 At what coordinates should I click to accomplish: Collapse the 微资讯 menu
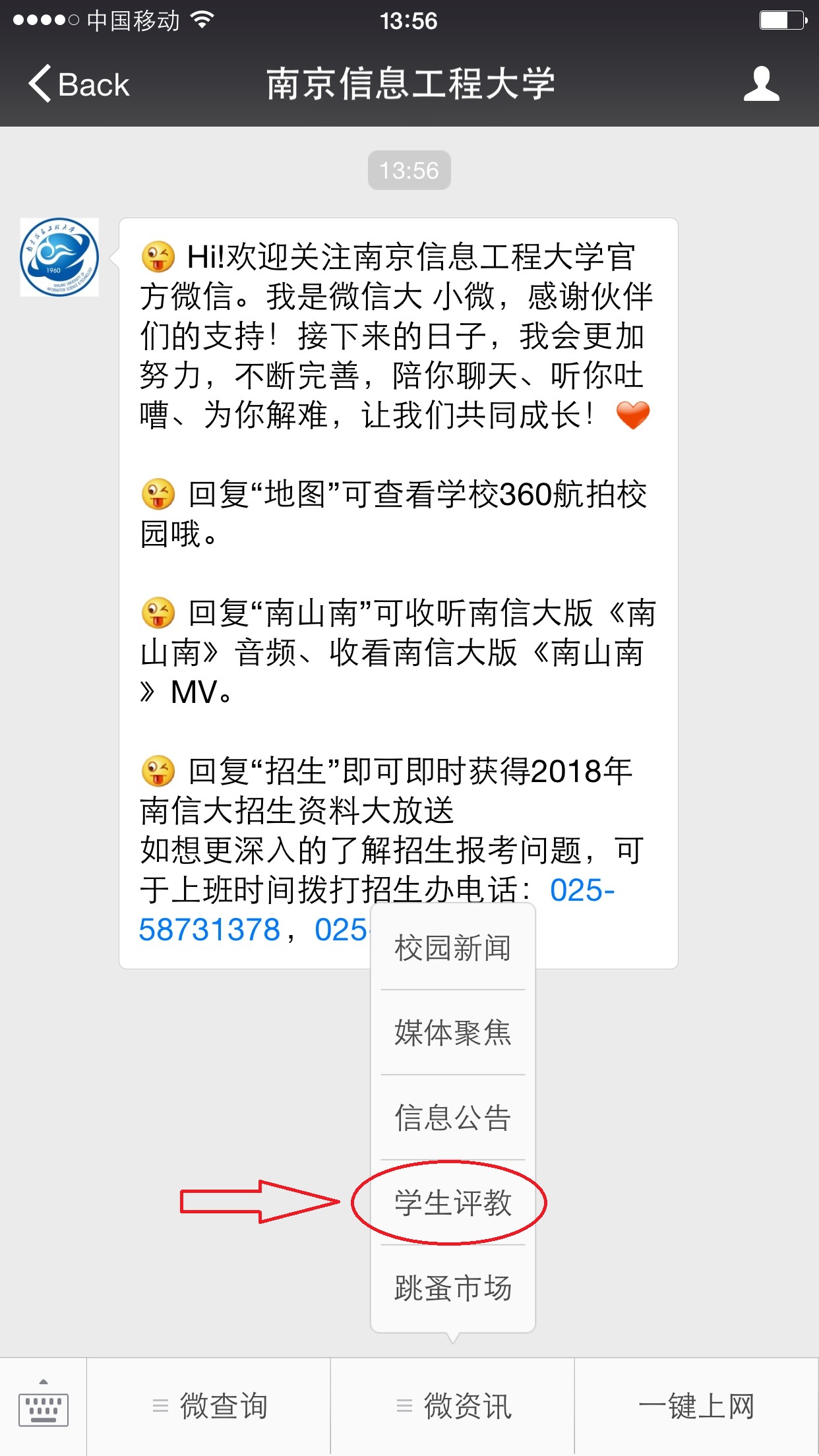coord(453,1406)
